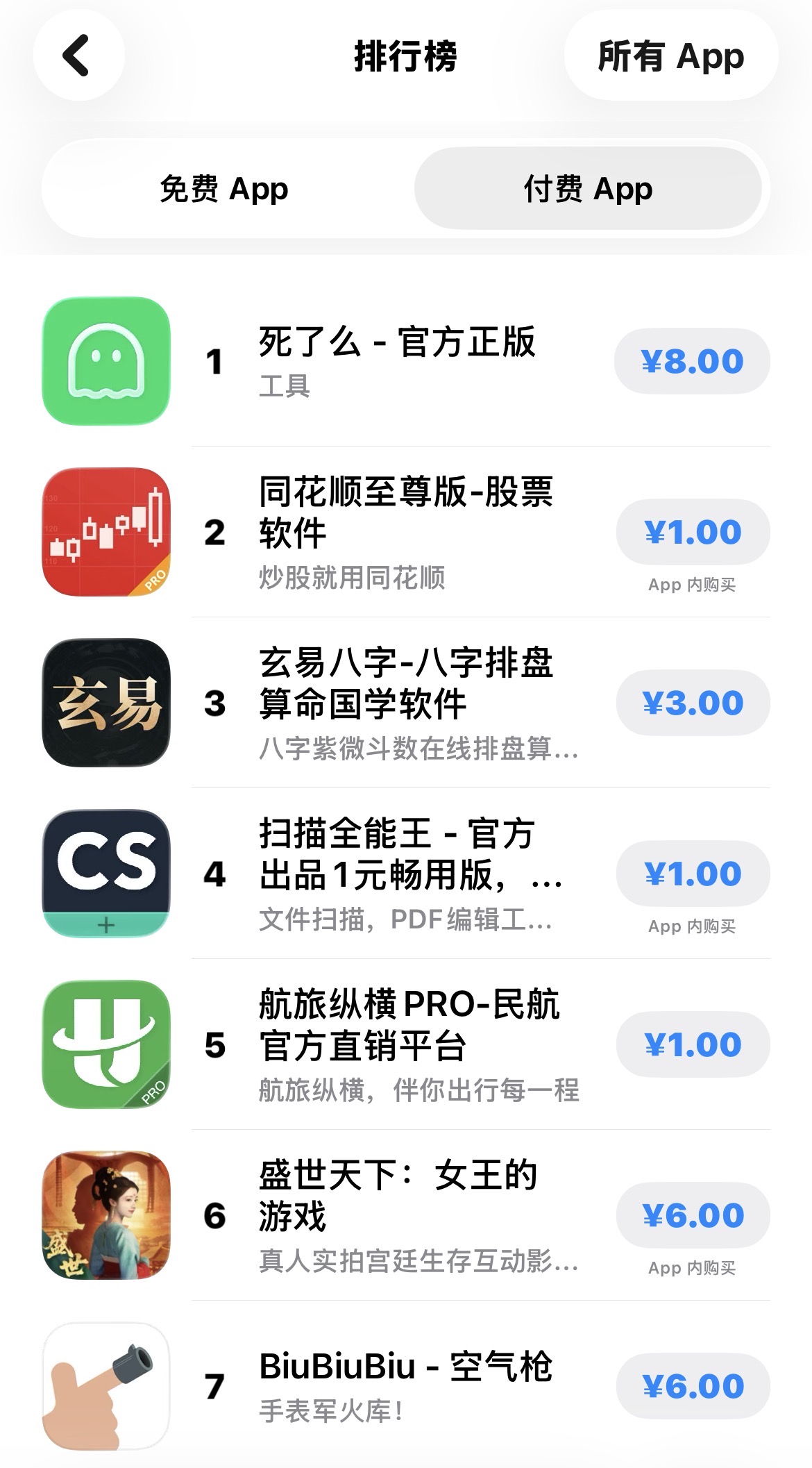Open the 所有 App category filter

point(670,56)
